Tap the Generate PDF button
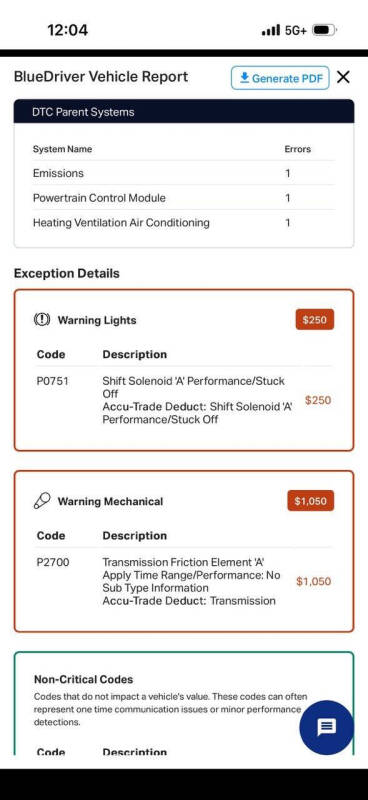The height and width of the screenshot is (800, 368). pyautogui.click(x=280, y=78)
